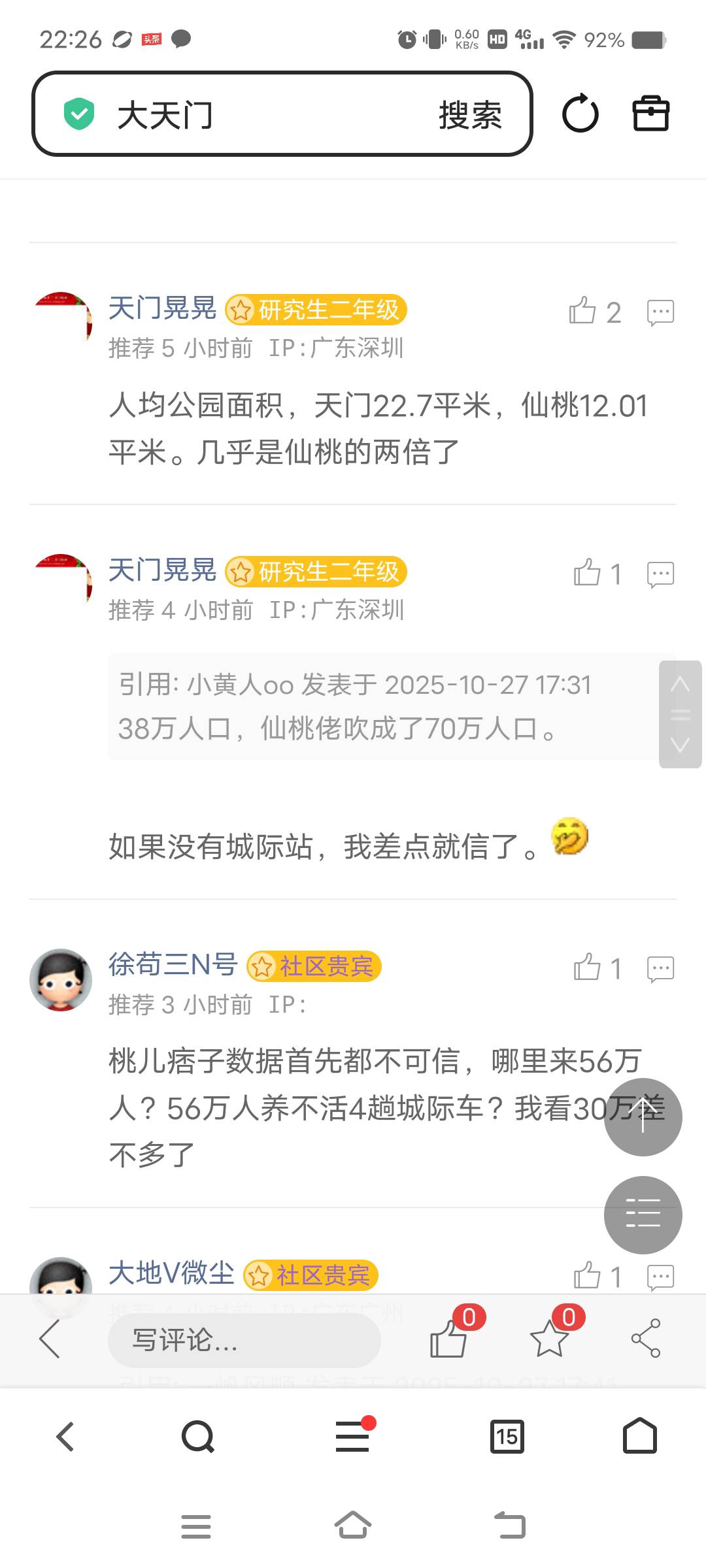Add this thread to favorites
Viewport: 706px width, 1568px height.
tap(549, 1337)
